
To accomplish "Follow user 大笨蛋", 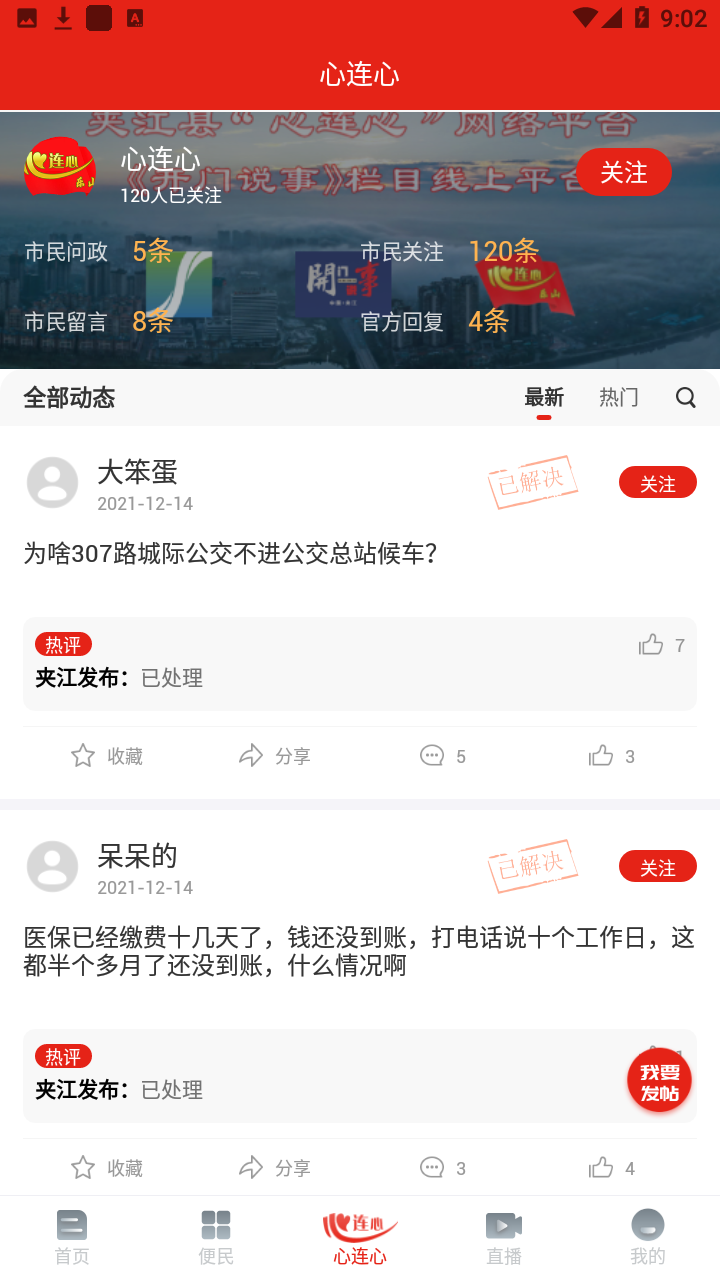I will click(x=658, y=482).
